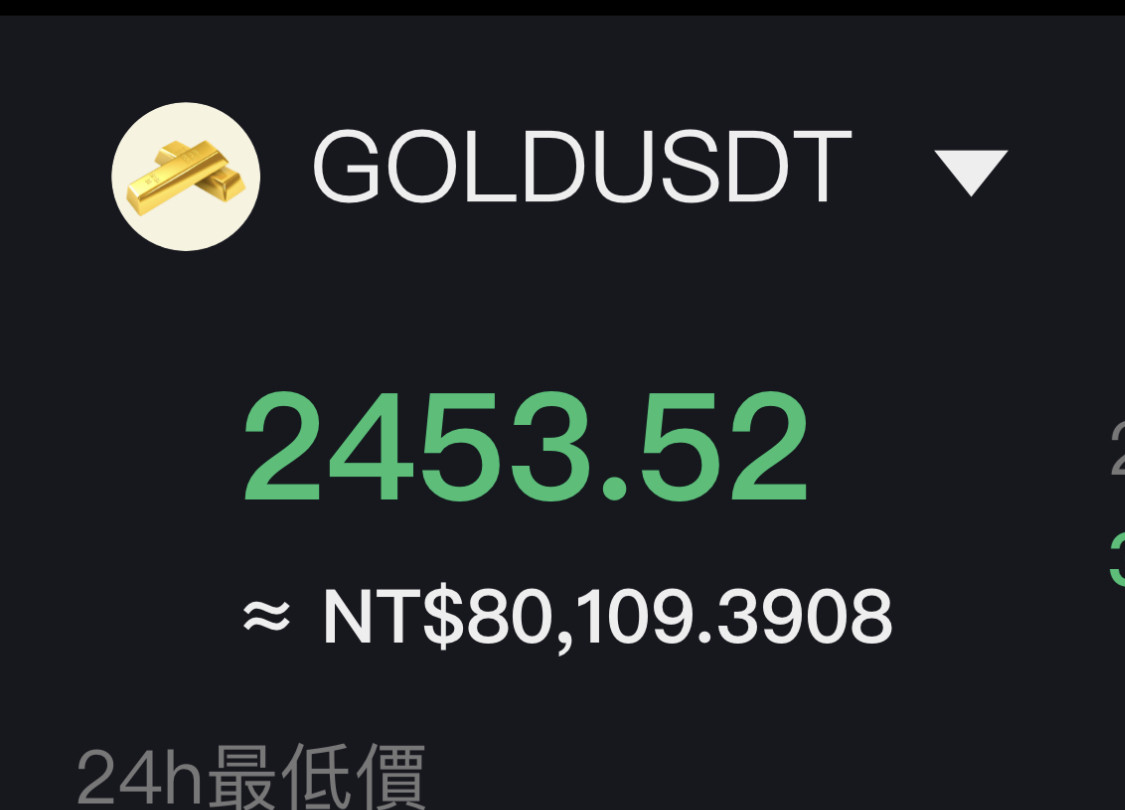Open the GOLDUSDT trading pair dropdown
Viewport: 1125px width, 810px height.
969,172
